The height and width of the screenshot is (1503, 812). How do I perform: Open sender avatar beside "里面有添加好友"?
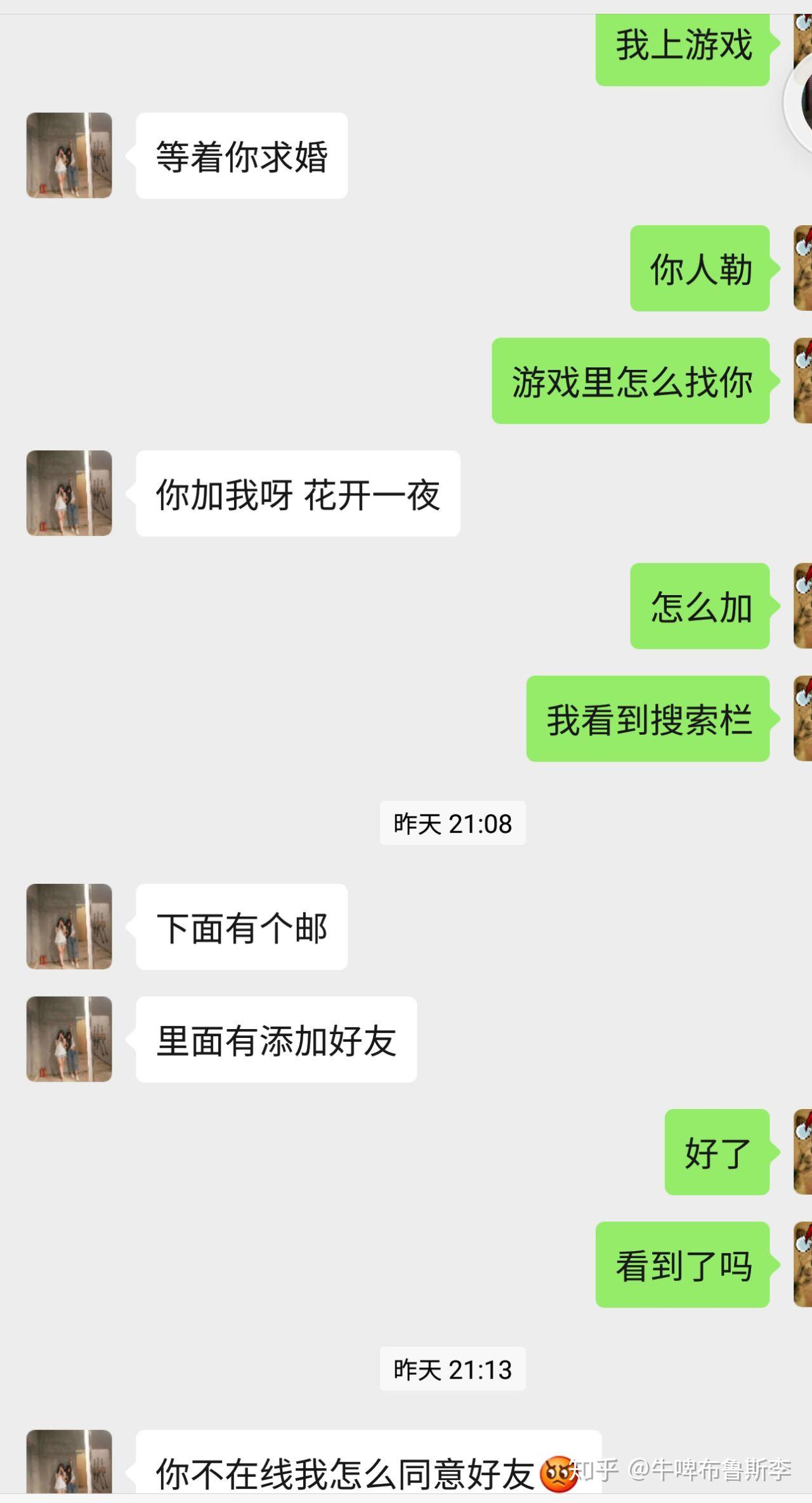pyautogui.click(x=69, y=1039)
